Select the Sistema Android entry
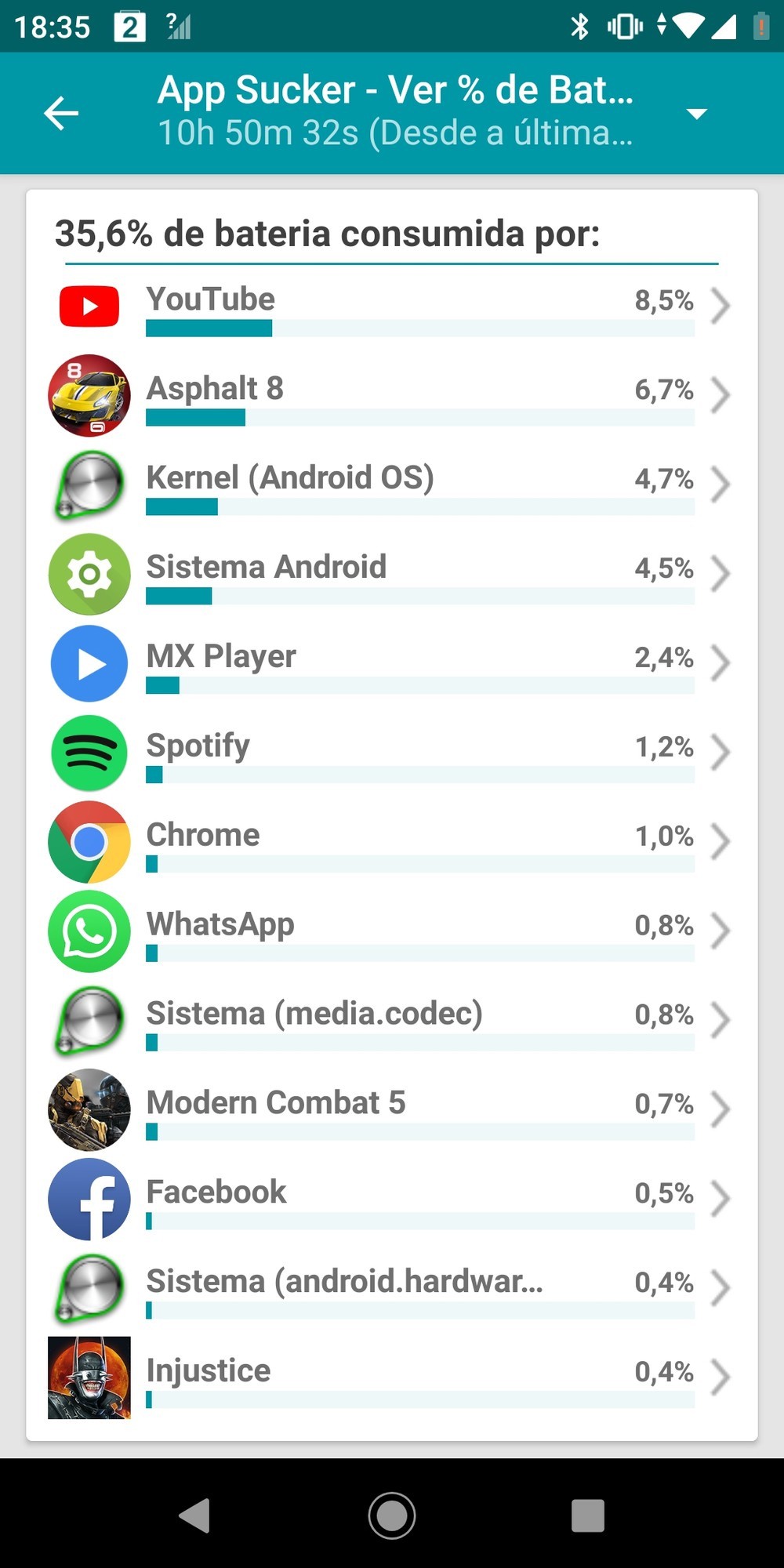 (392, 575)
